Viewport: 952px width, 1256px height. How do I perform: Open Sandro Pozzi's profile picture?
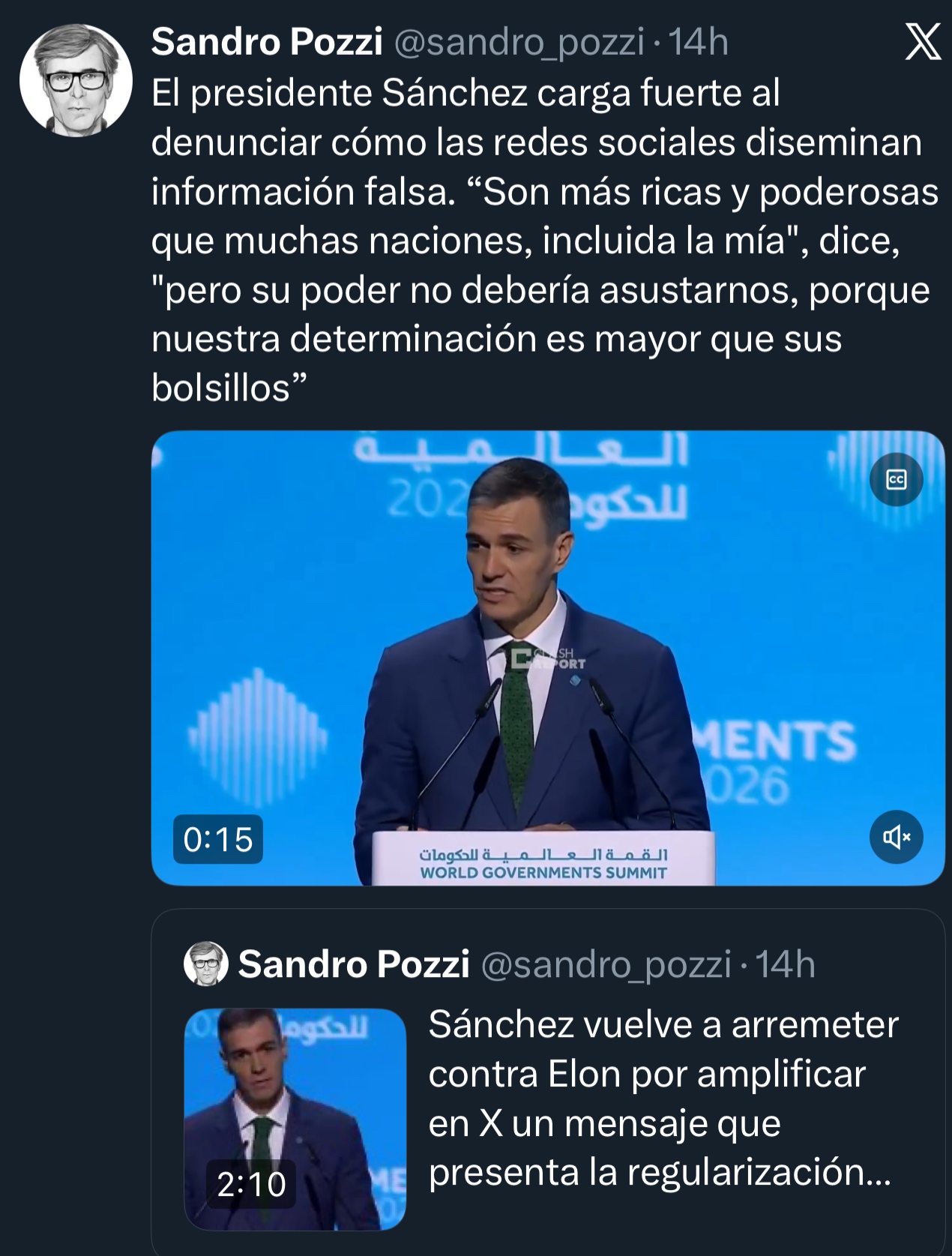tap(76, 80)
